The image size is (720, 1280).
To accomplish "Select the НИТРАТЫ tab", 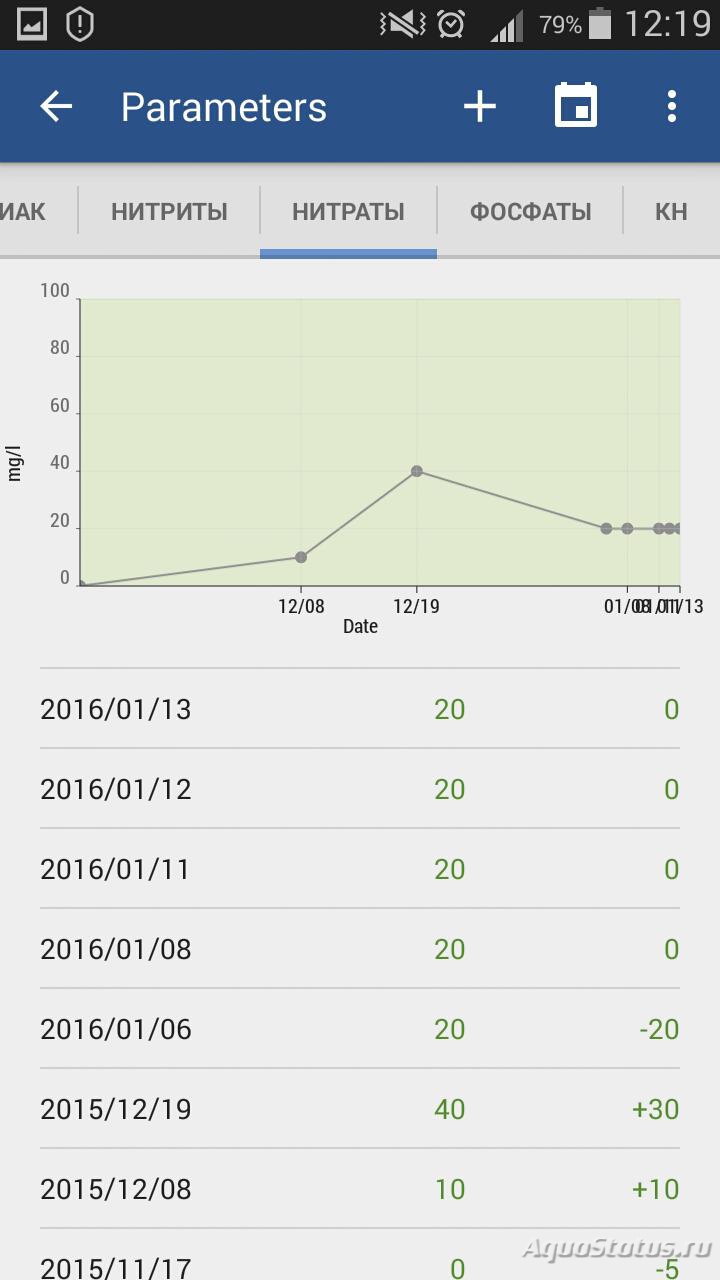I will coord(348,212).
